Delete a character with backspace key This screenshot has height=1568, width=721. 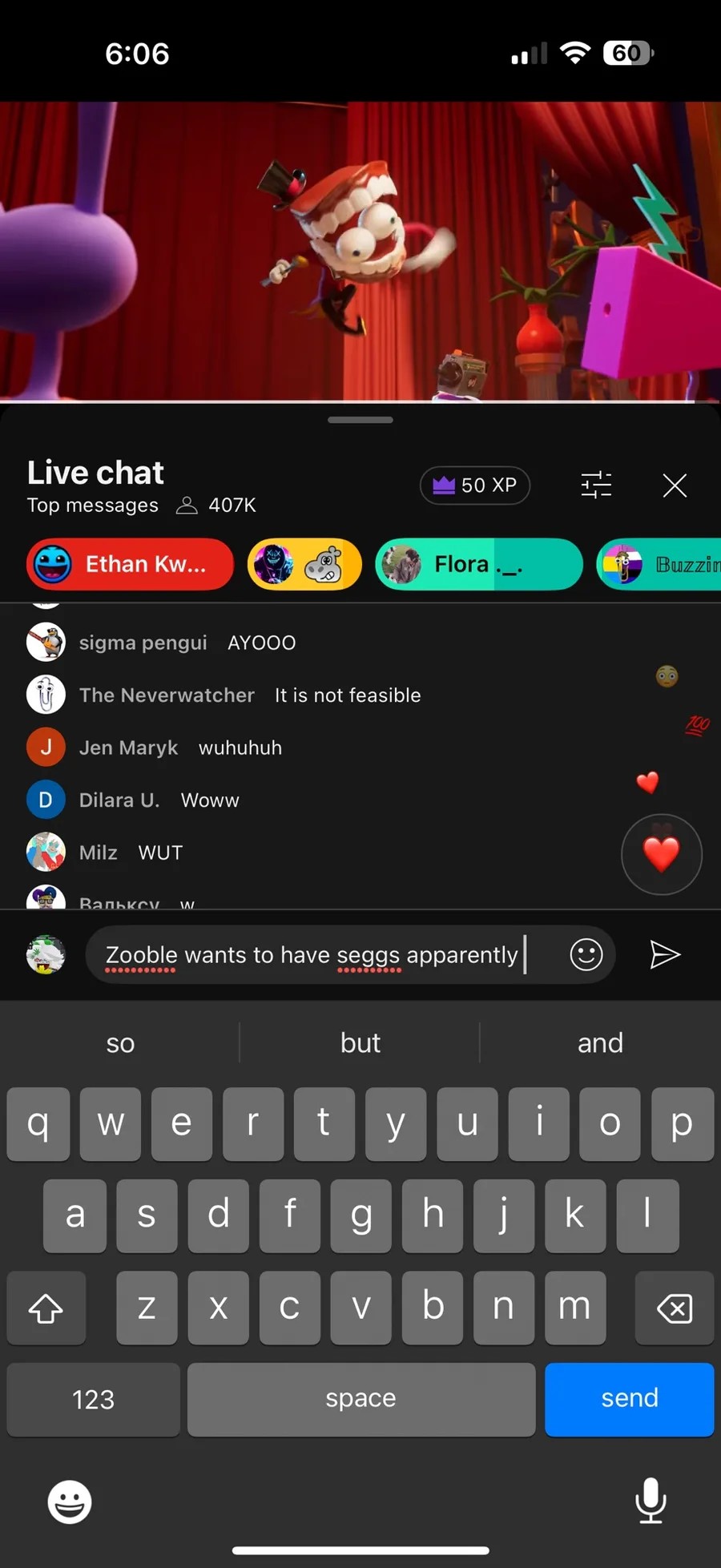pos(675,1308)
